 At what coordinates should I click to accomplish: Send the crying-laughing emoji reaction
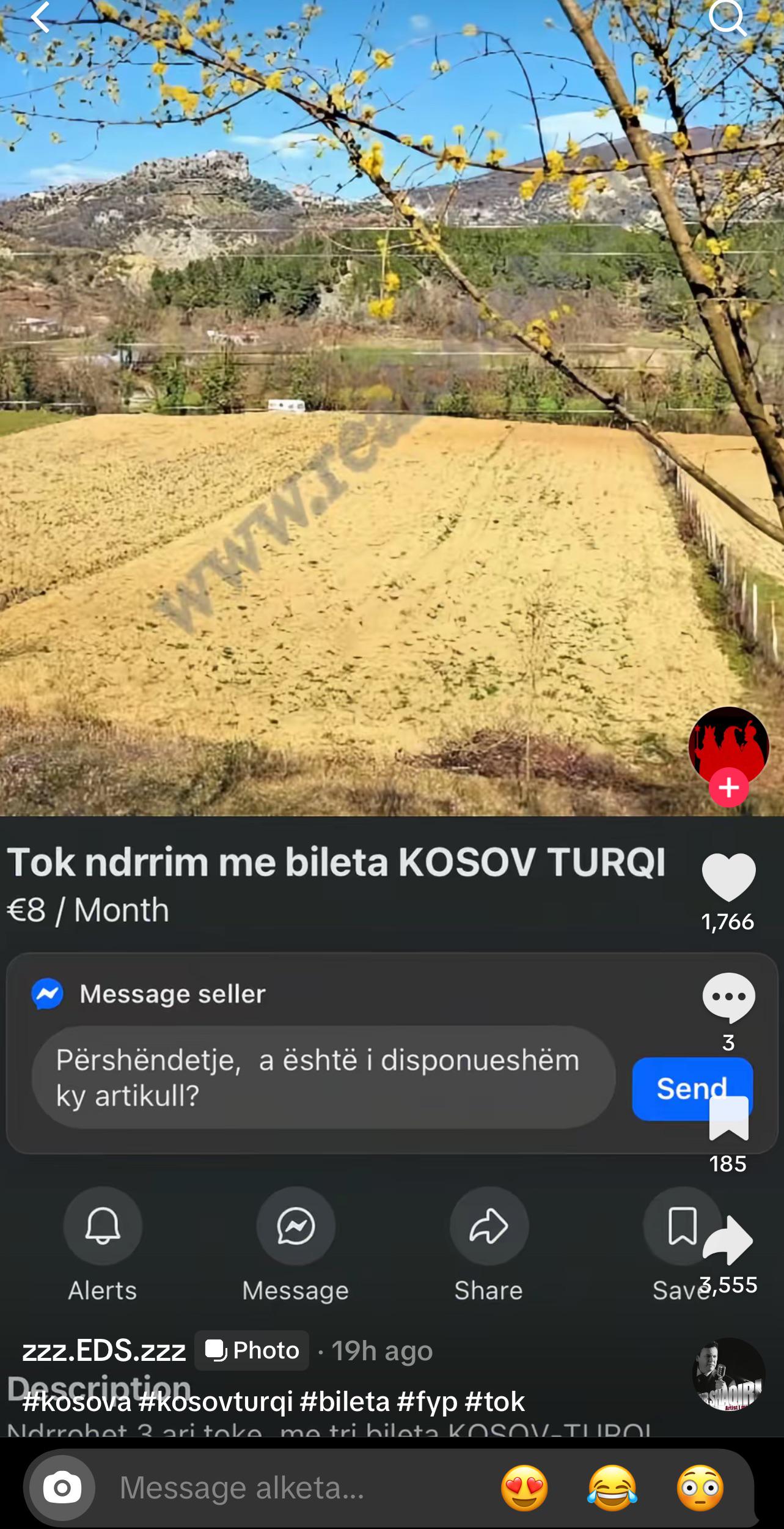tap(612, 1487)
